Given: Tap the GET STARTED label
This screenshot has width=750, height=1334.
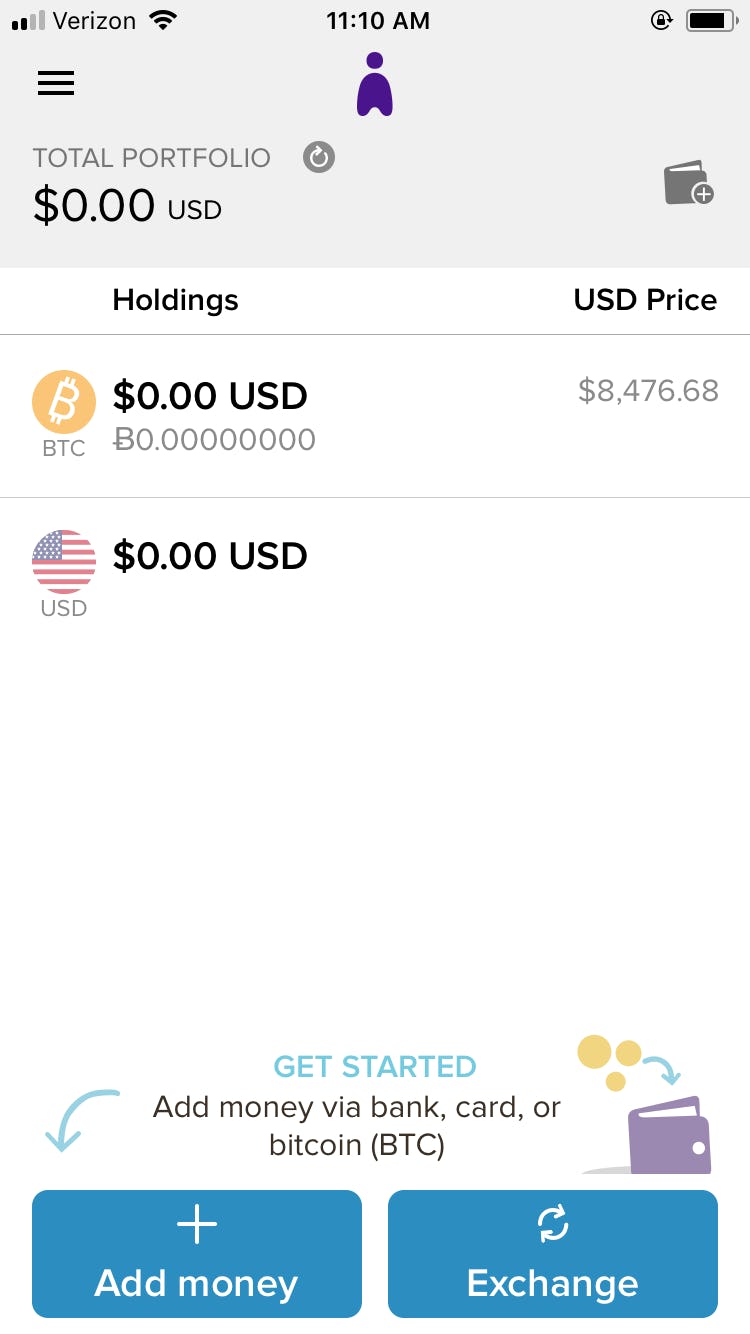Looking at the screenshot, I should pyautogui.click(x=375, y=1066).
